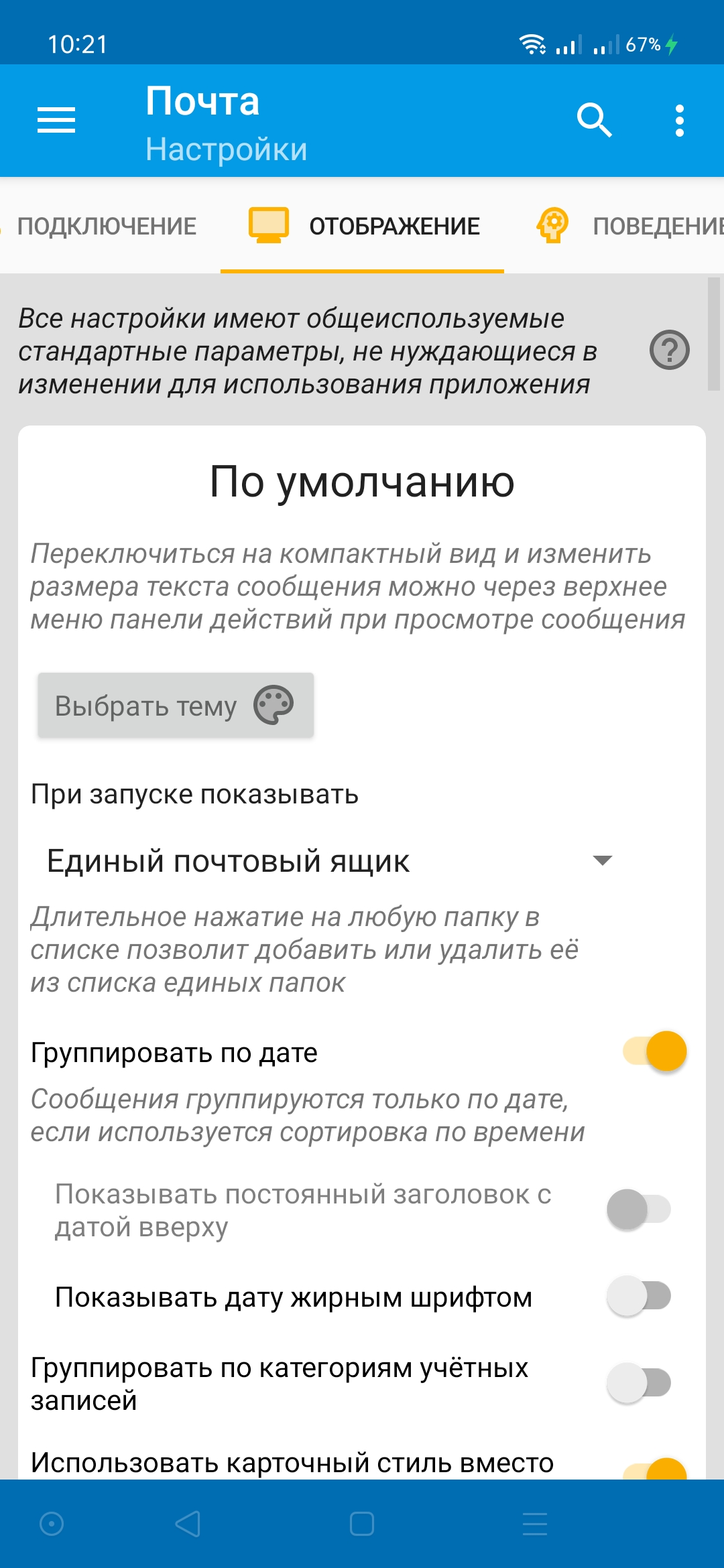Expand the Единый почтовый ящик dropdown
The height and width of the screenshot is (1568, 724).
(328, 861)
